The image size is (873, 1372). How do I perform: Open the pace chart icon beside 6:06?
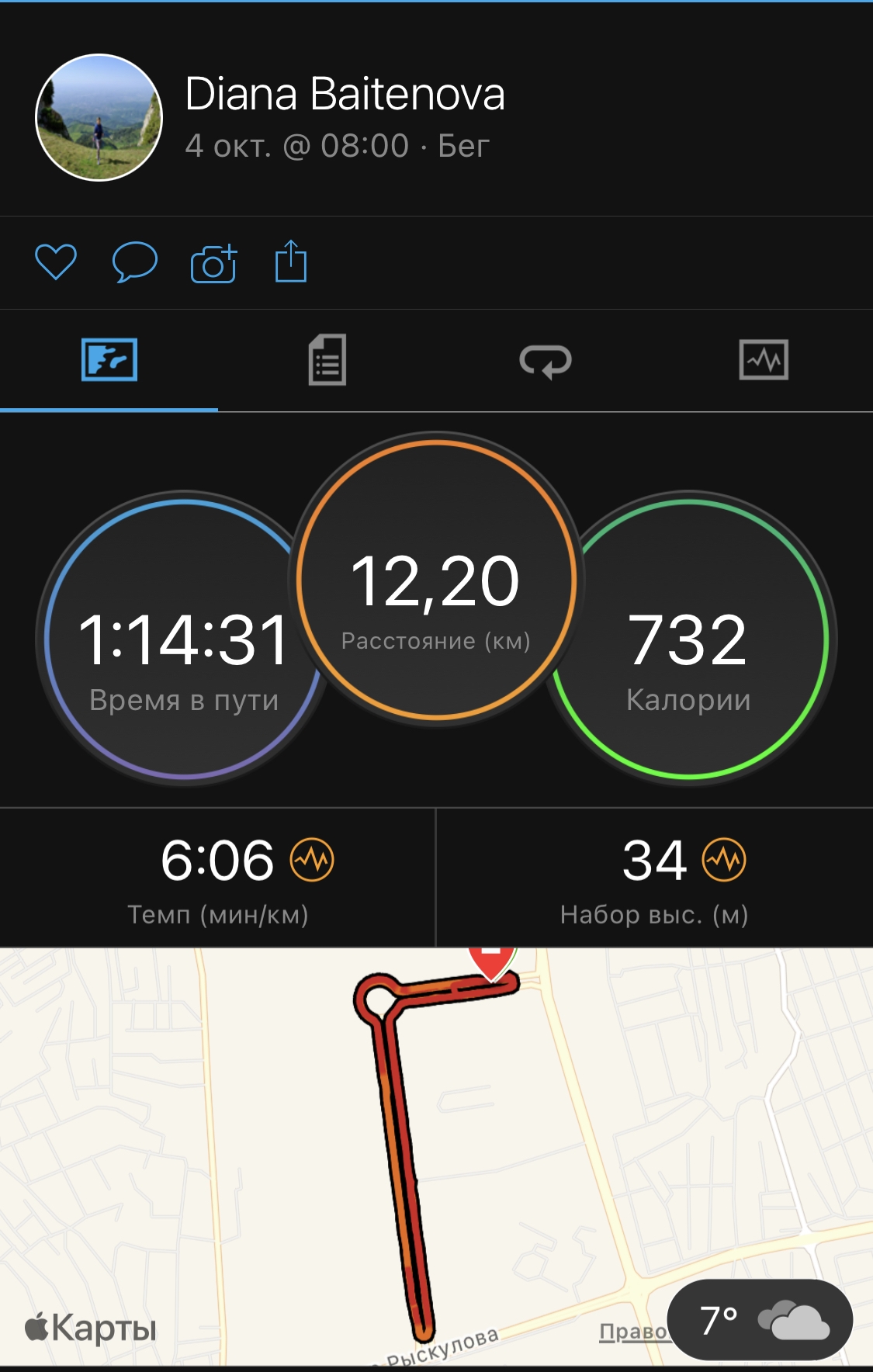pos(312,860)
